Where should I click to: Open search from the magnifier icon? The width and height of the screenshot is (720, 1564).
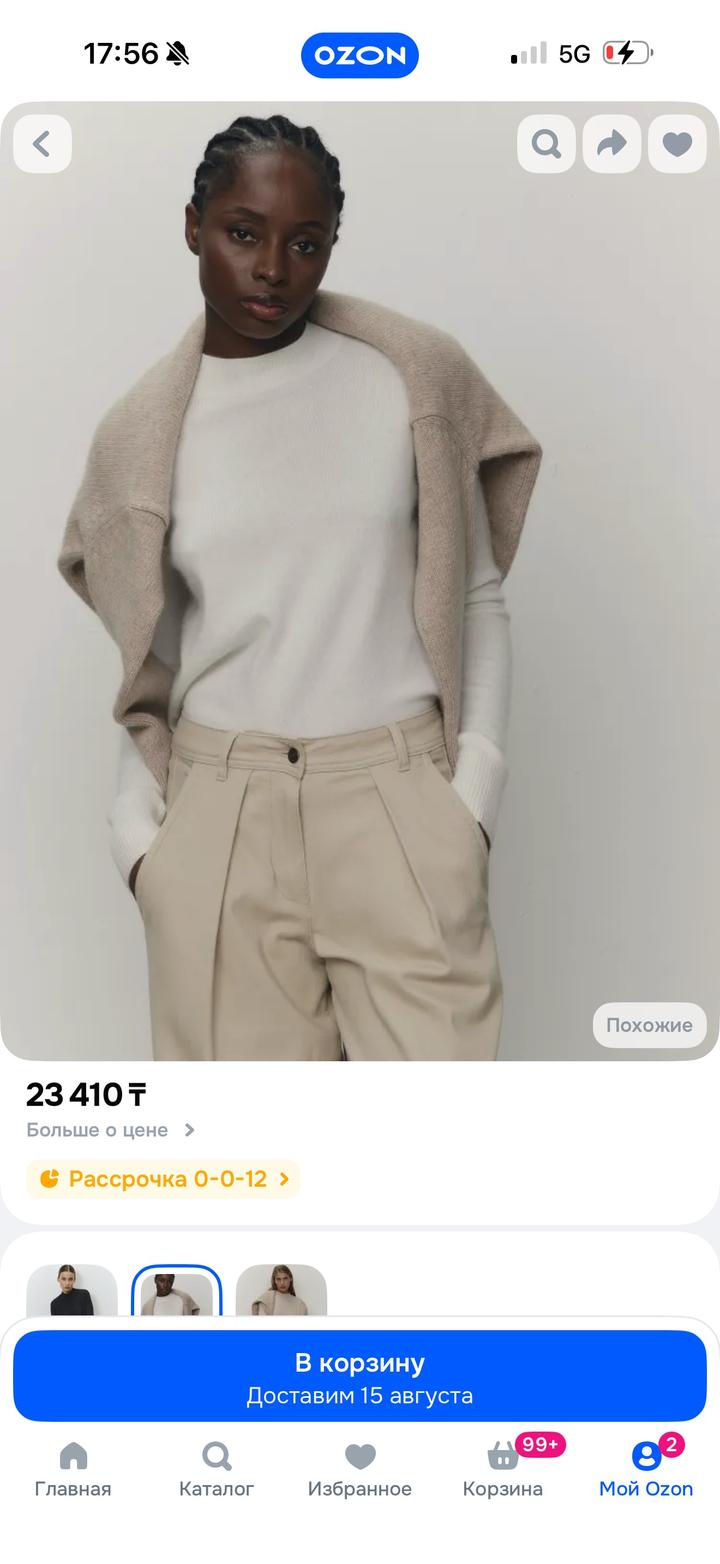click(546, 144)
